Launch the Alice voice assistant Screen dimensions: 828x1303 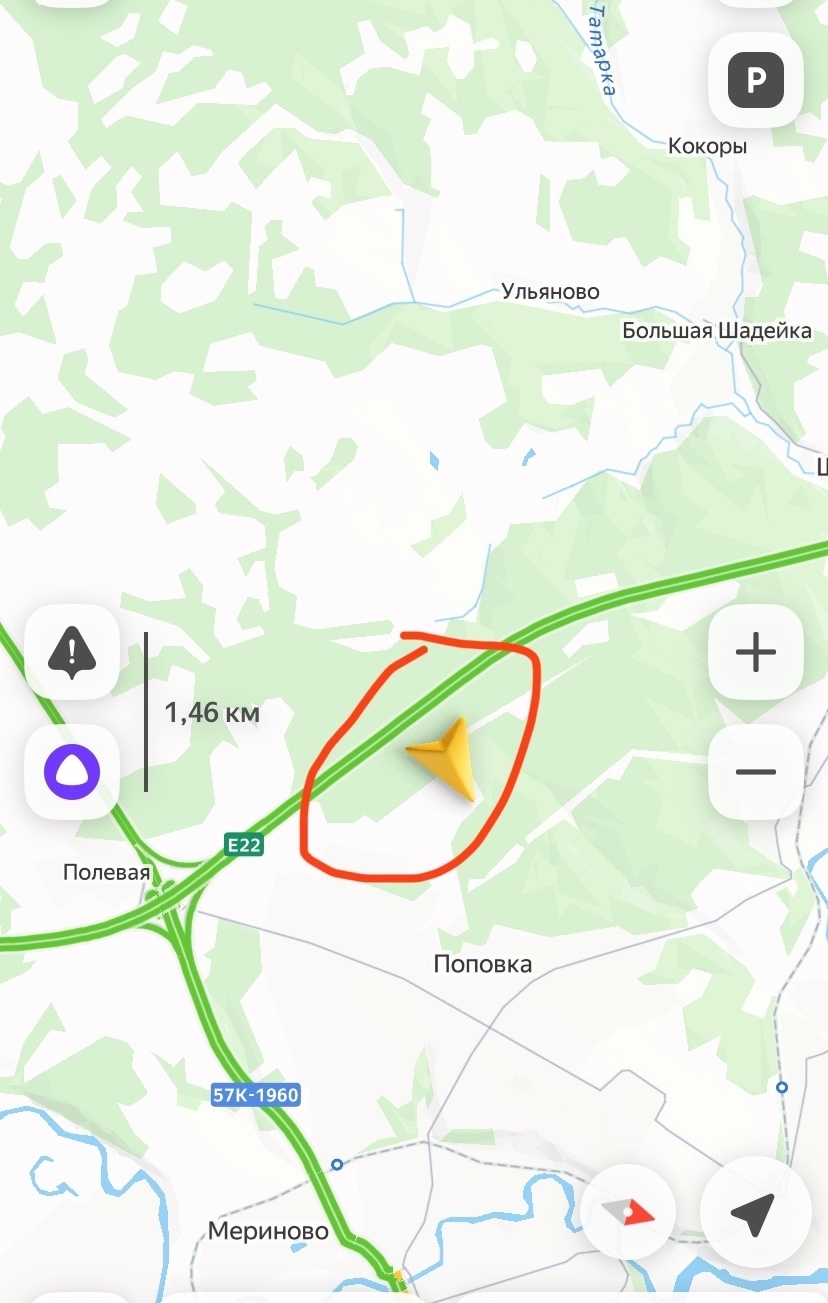click(72, 772)
